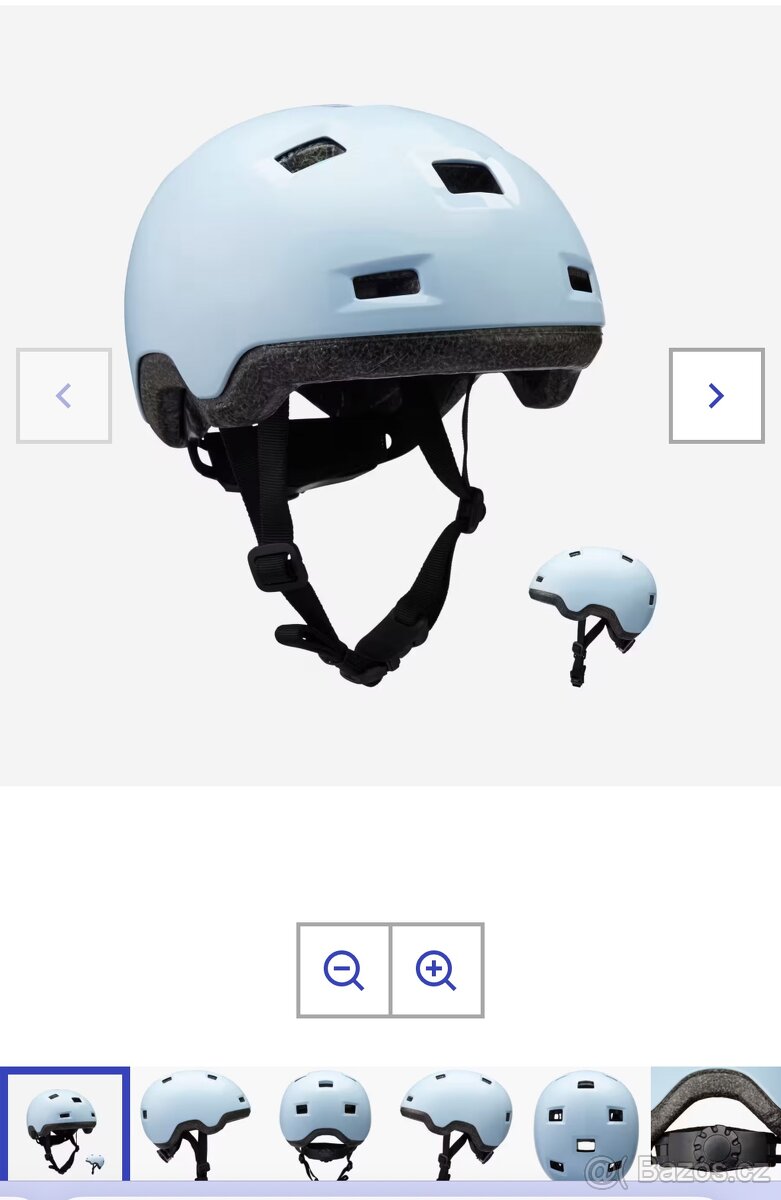Open the second thumbnail, the side-view helmet
This screenshot has height=1200, width=781.
pos(195,1124)
